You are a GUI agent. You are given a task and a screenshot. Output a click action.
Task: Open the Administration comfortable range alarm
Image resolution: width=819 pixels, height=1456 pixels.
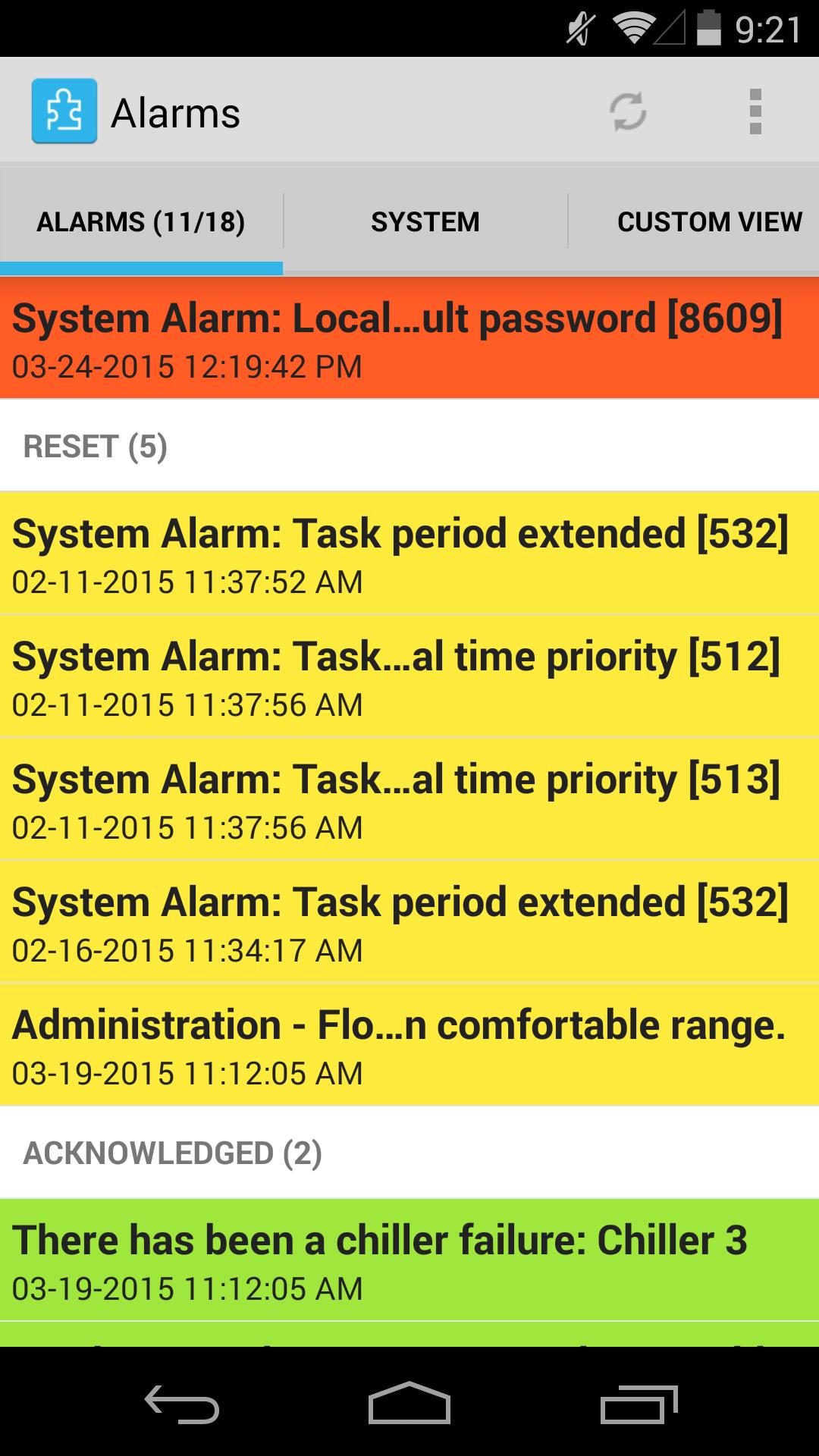pyautogui.click(x=409, y=1045)
